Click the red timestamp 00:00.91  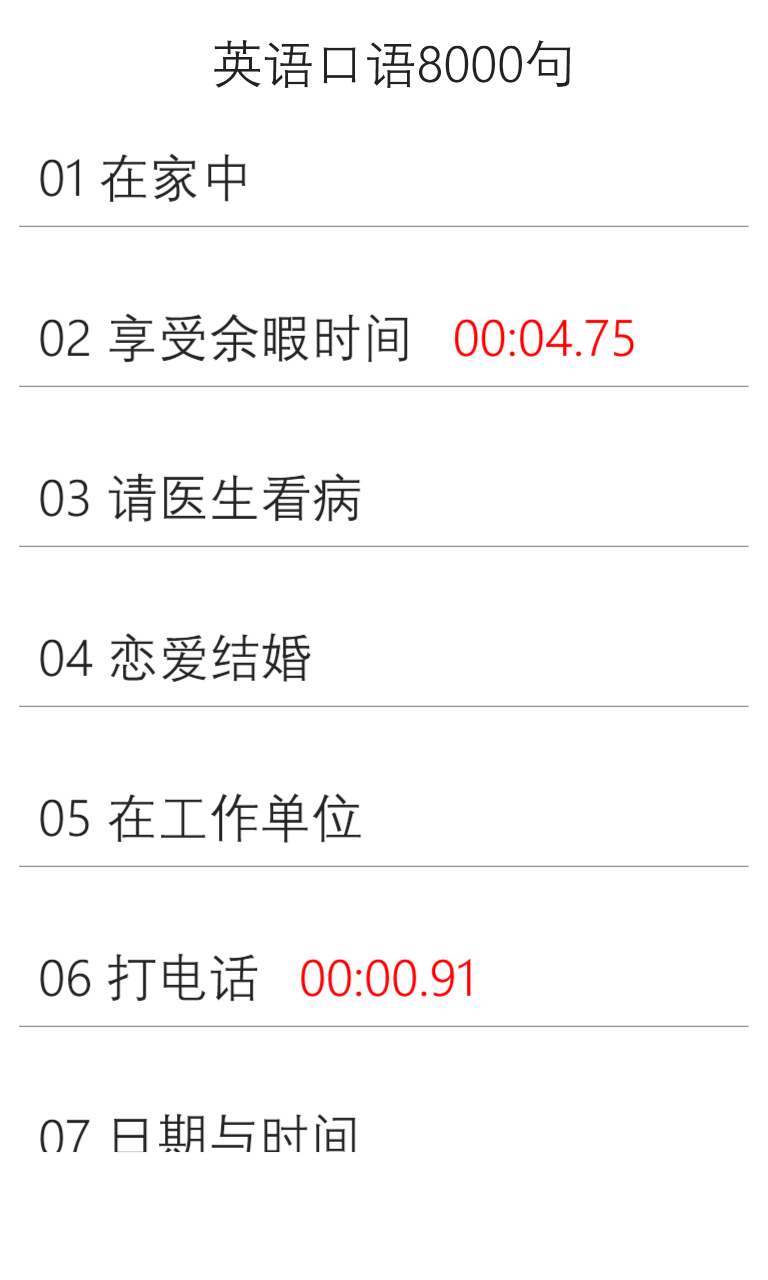[x=388, y=977]
